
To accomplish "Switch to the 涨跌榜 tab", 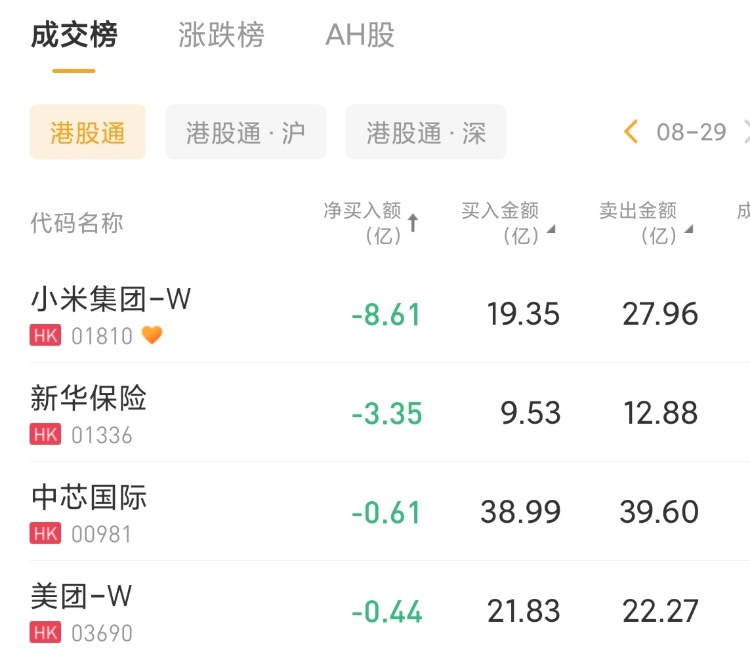I will click(221, 36).
